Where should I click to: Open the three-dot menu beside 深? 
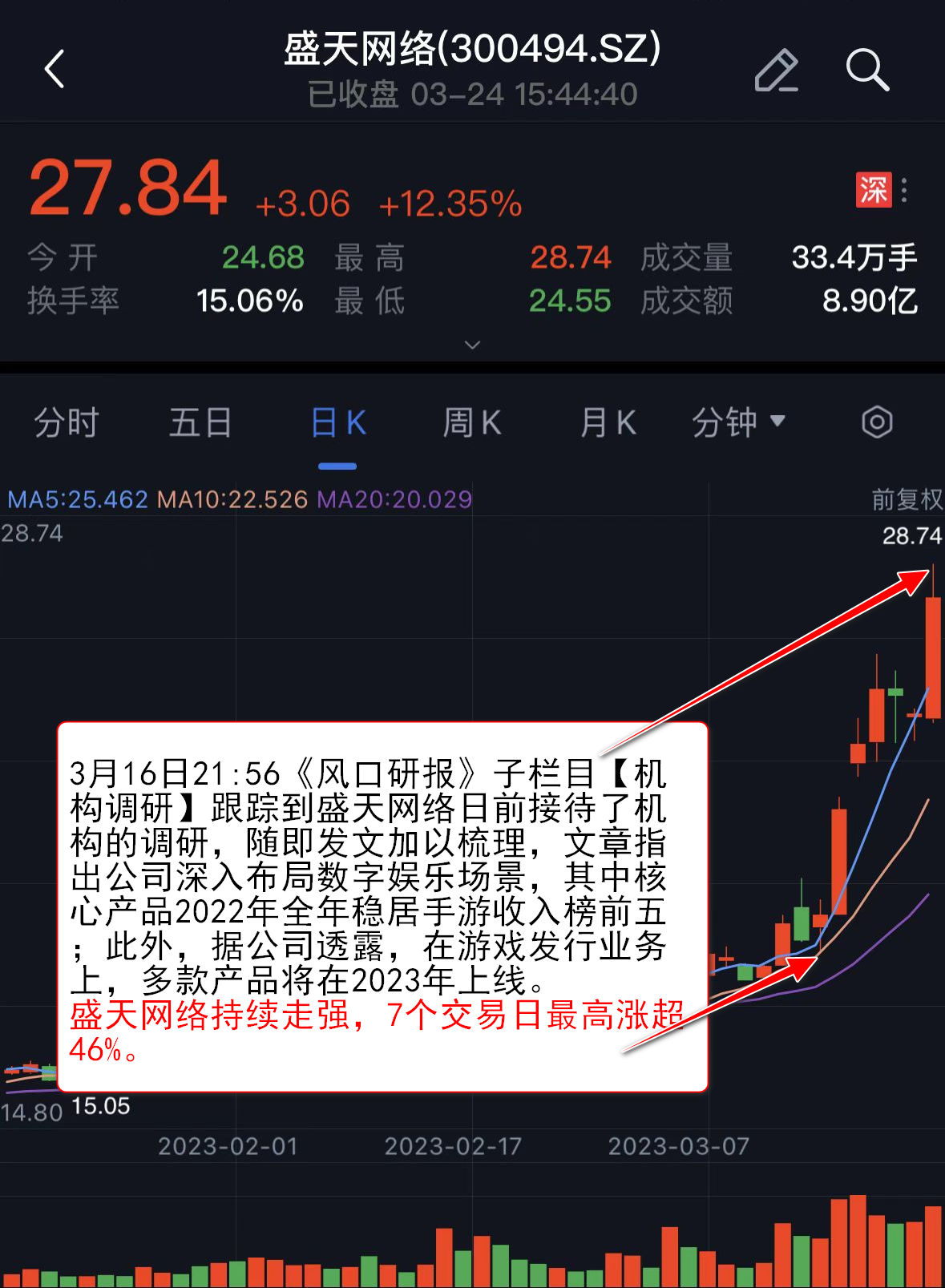pos(904,190)
